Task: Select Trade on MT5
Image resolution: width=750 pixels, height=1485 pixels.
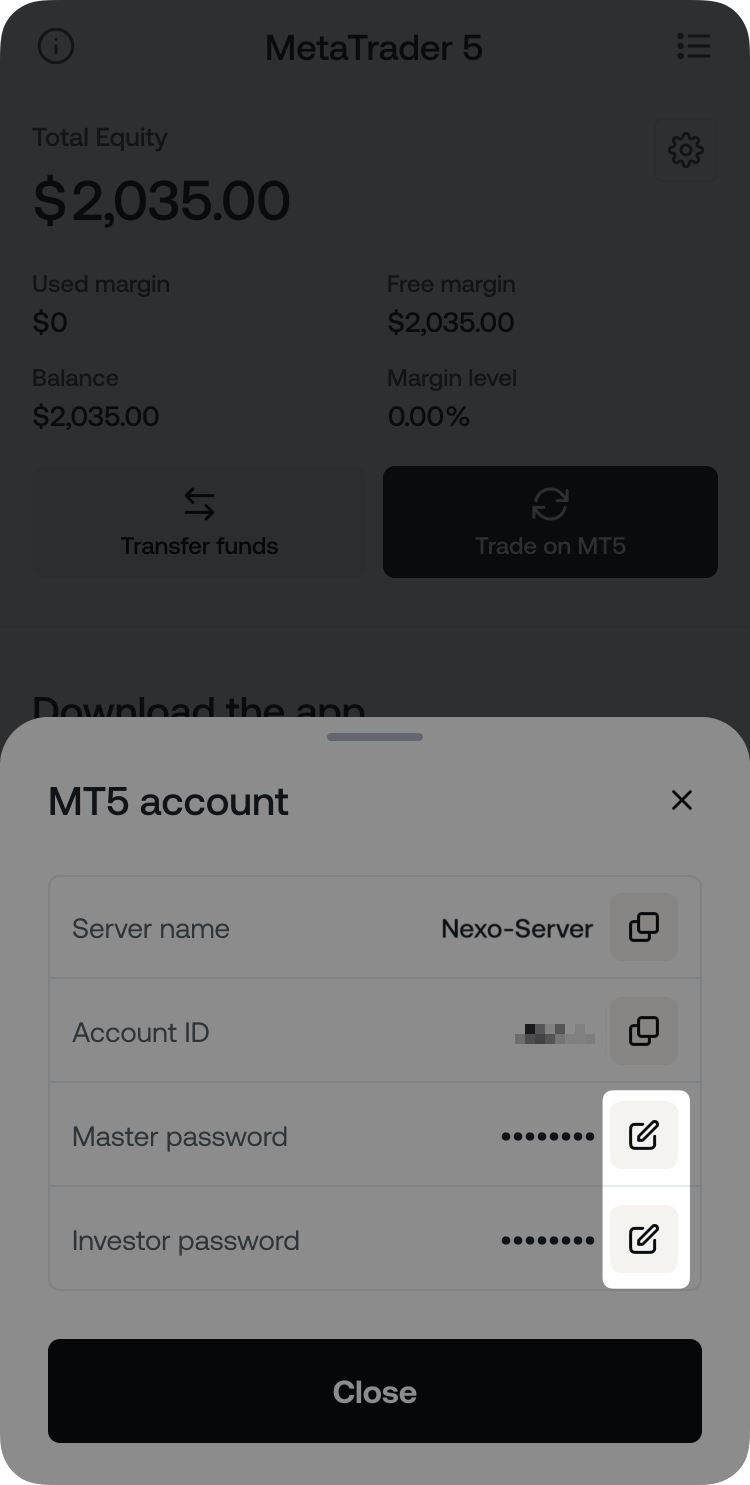Action: 550,522
